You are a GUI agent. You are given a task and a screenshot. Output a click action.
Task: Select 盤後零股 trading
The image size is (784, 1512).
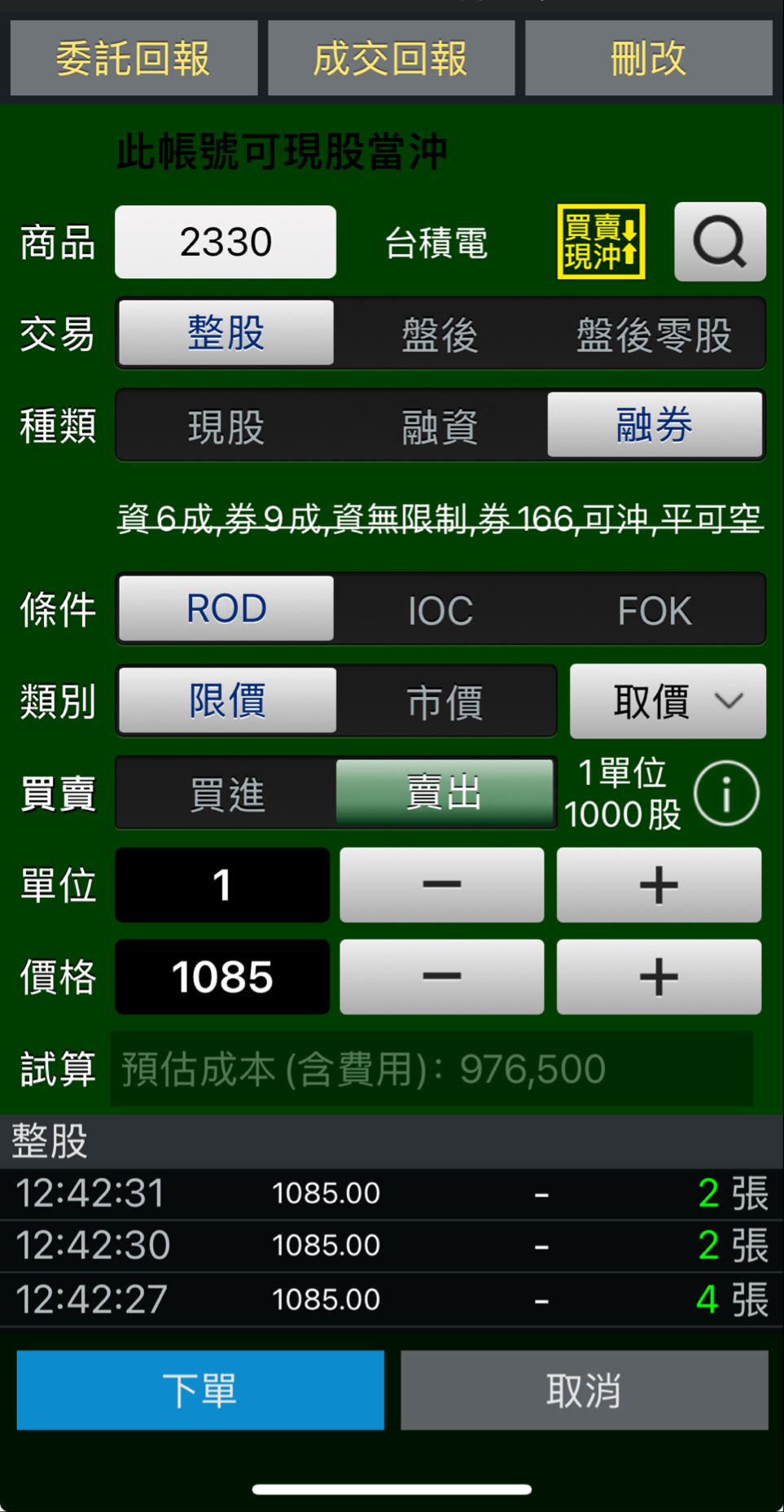tap(655, 335)
